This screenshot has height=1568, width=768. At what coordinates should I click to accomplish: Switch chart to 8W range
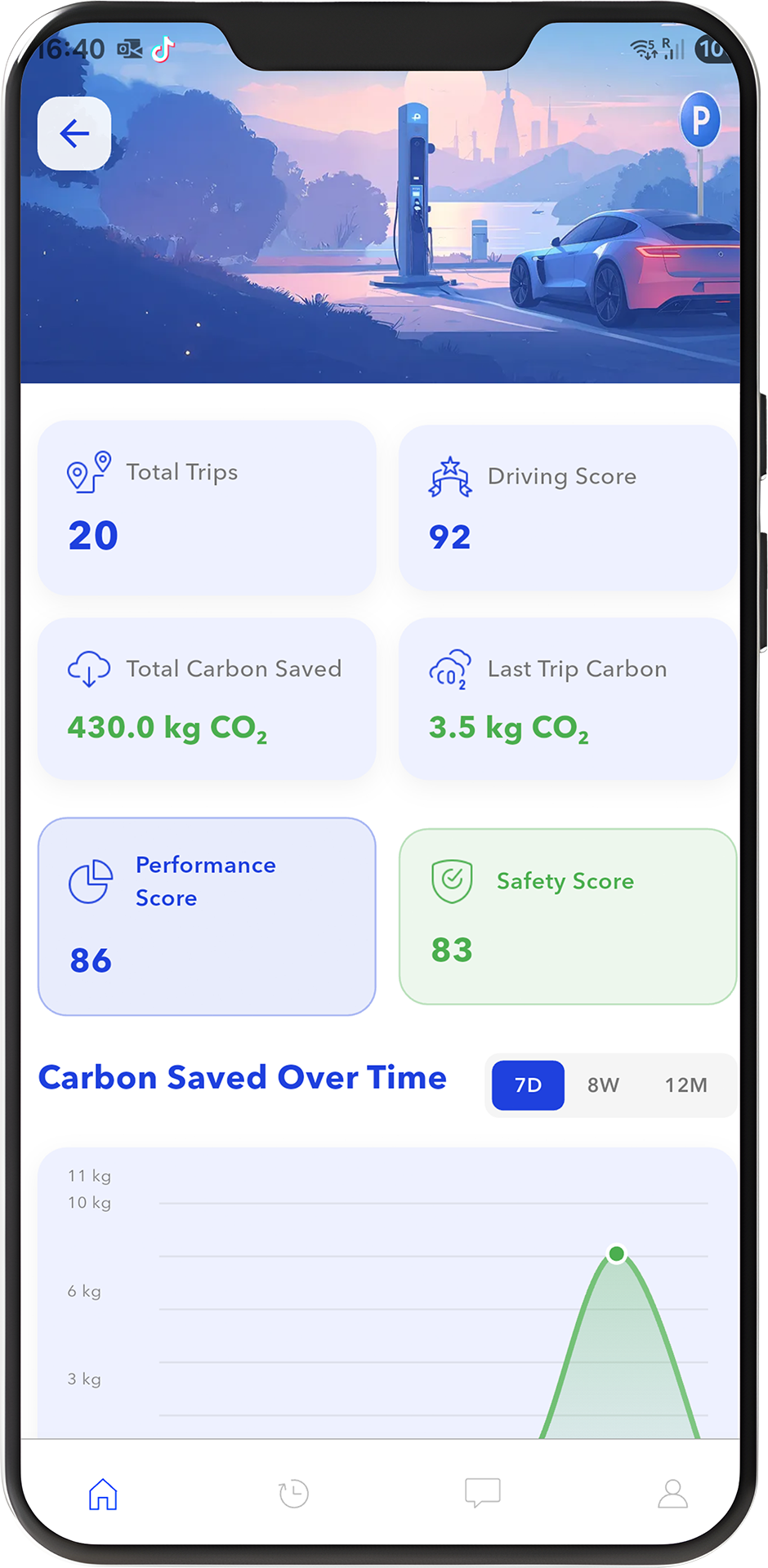(603, 1085)
